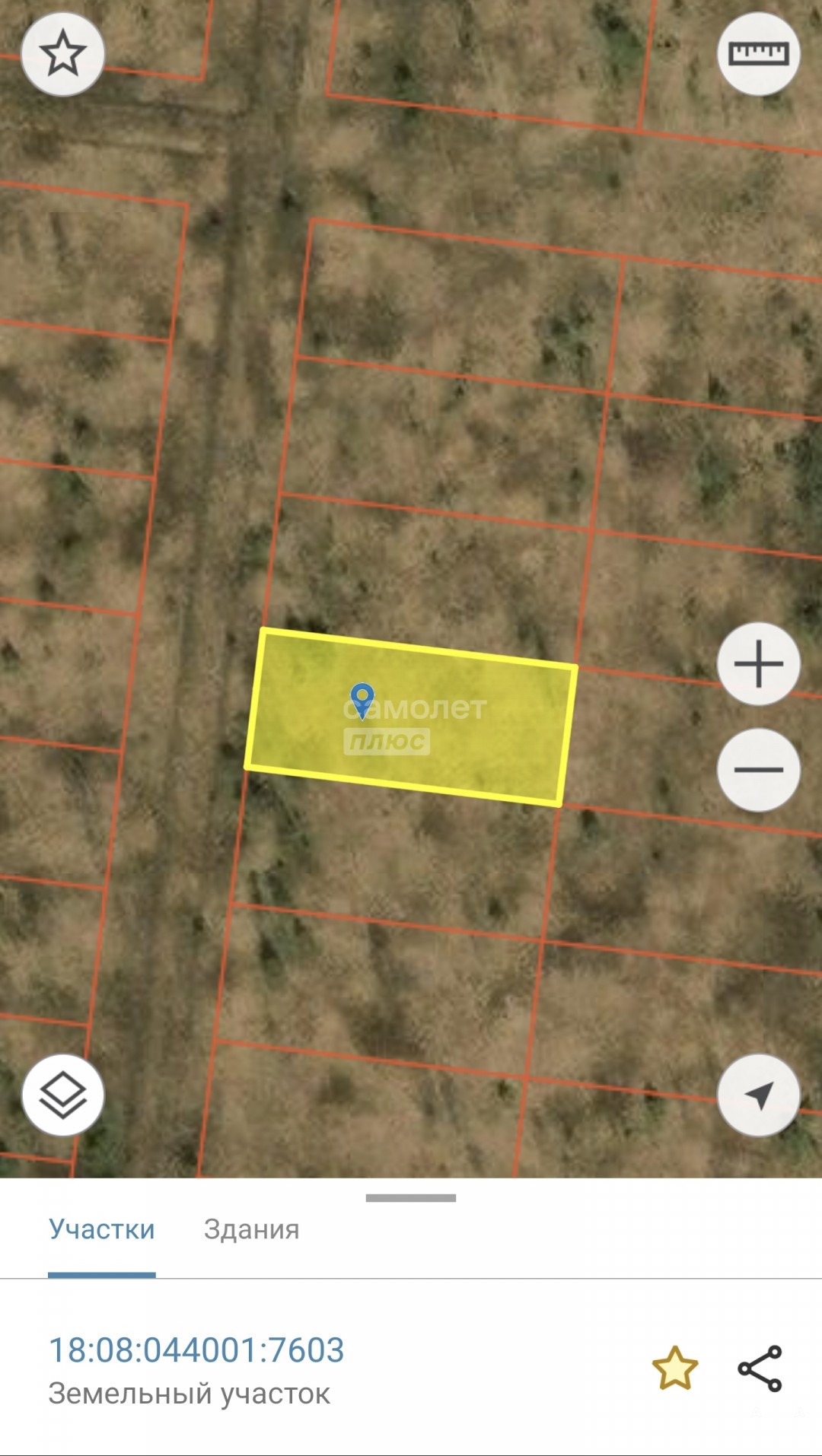Add parcel 18:08:044001:7603 to favorites
Viewport: 822px width, 1456px height.
pos(675,1369)
